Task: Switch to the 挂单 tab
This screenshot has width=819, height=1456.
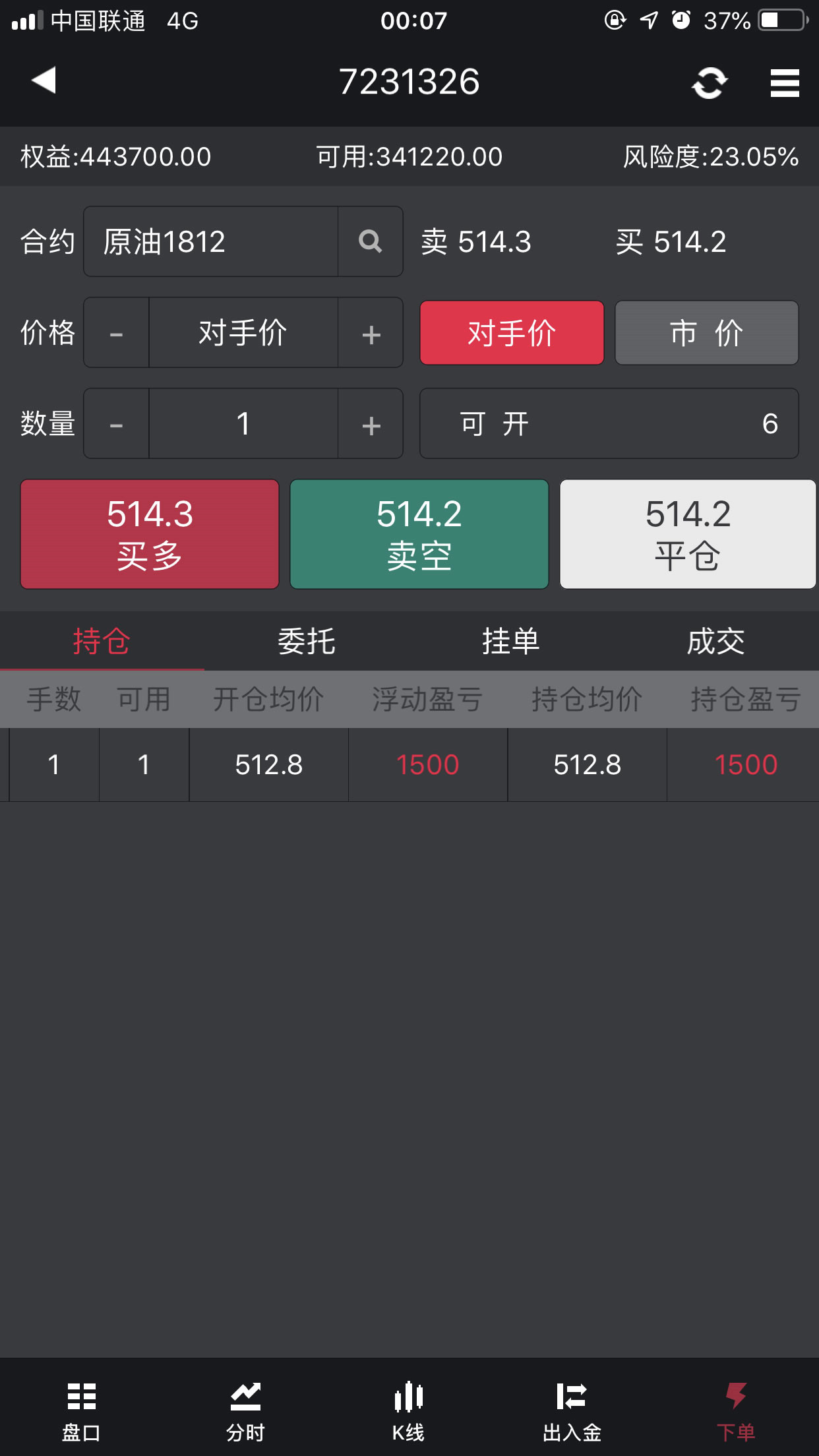Action: coord(511,641)
